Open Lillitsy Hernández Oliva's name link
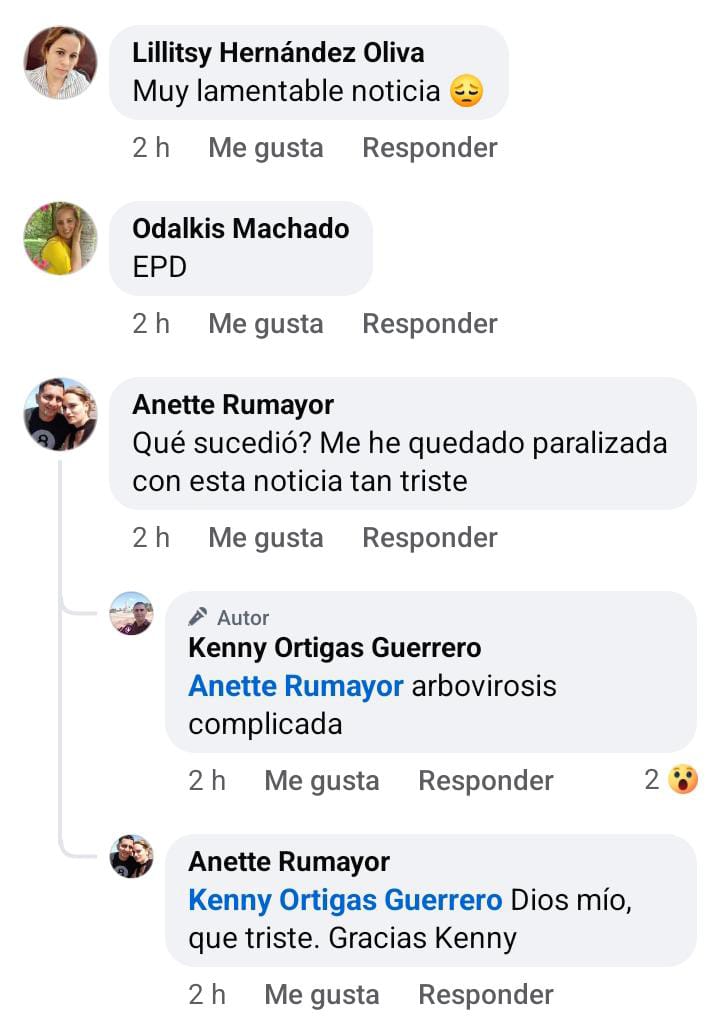The image size is (720, 1033). [278, 52]
